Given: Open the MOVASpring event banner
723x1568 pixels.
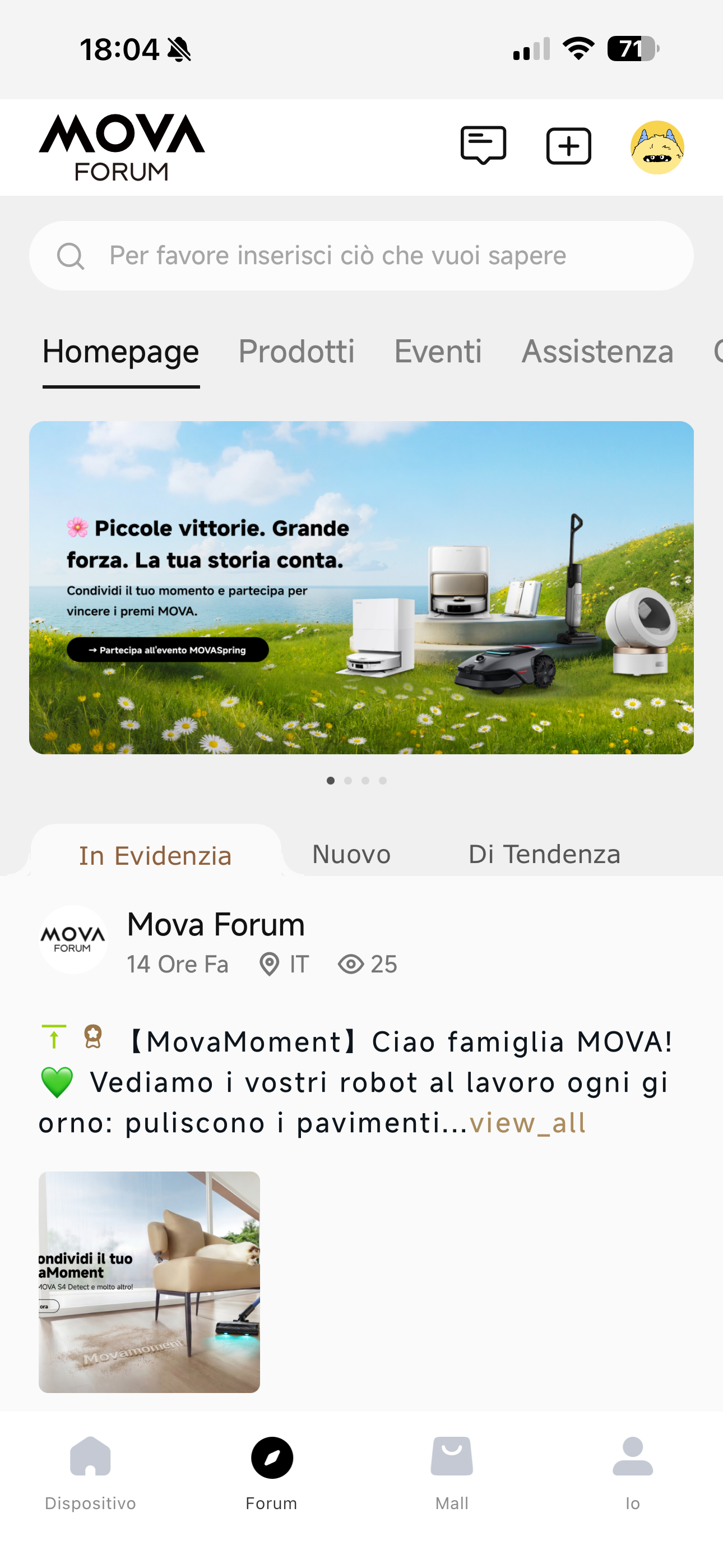Looking at the screenshot, I should [x=361, y=587].
